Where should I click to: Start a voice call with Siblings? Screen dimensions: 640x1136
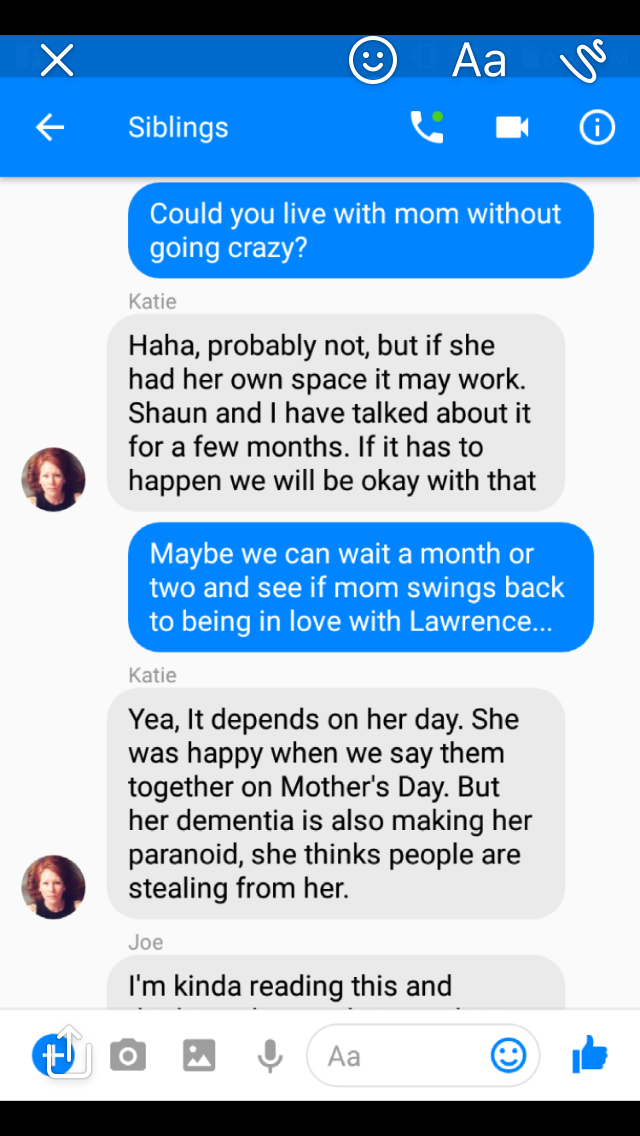(x=427, y=127)
